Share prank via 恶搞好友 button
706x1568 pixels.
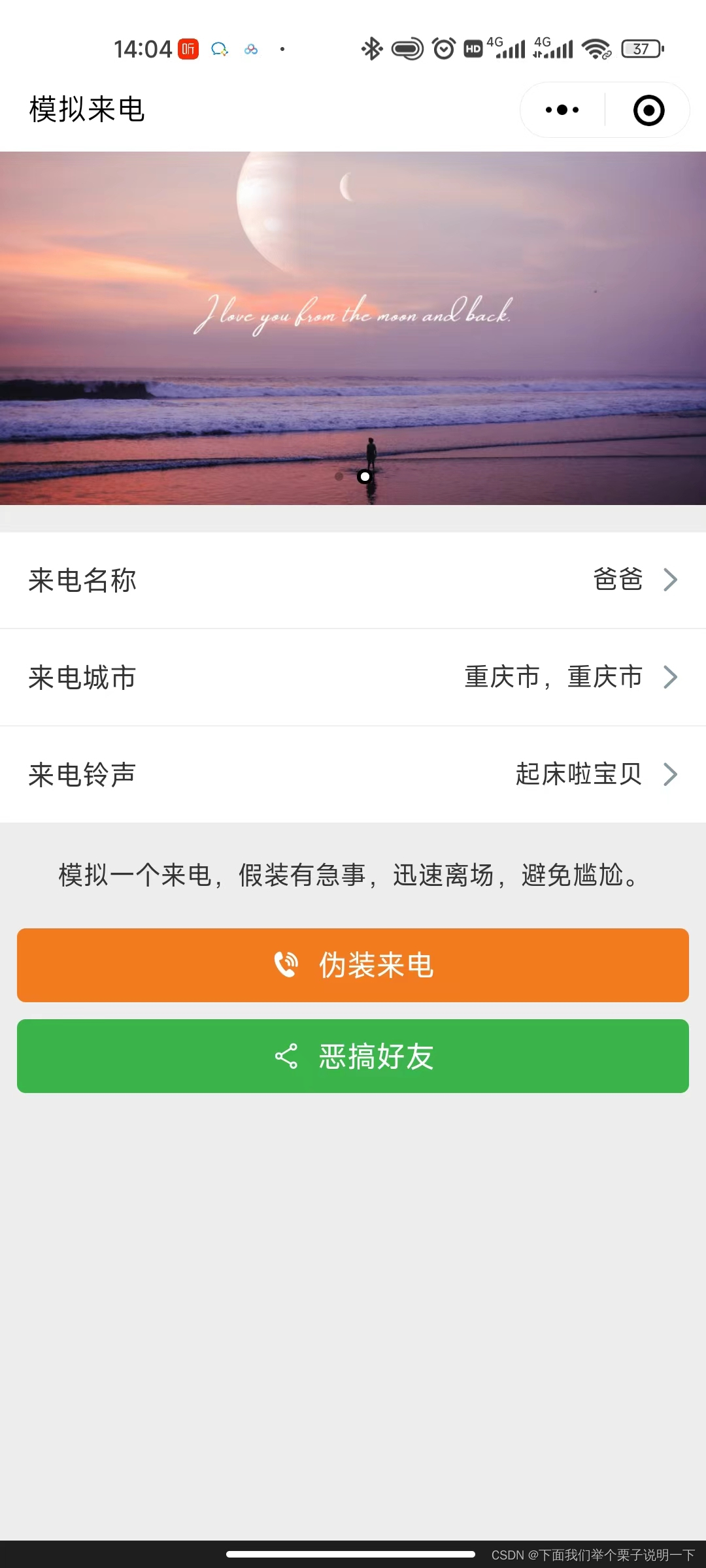pyautogui.click(x=353, y=1056)
